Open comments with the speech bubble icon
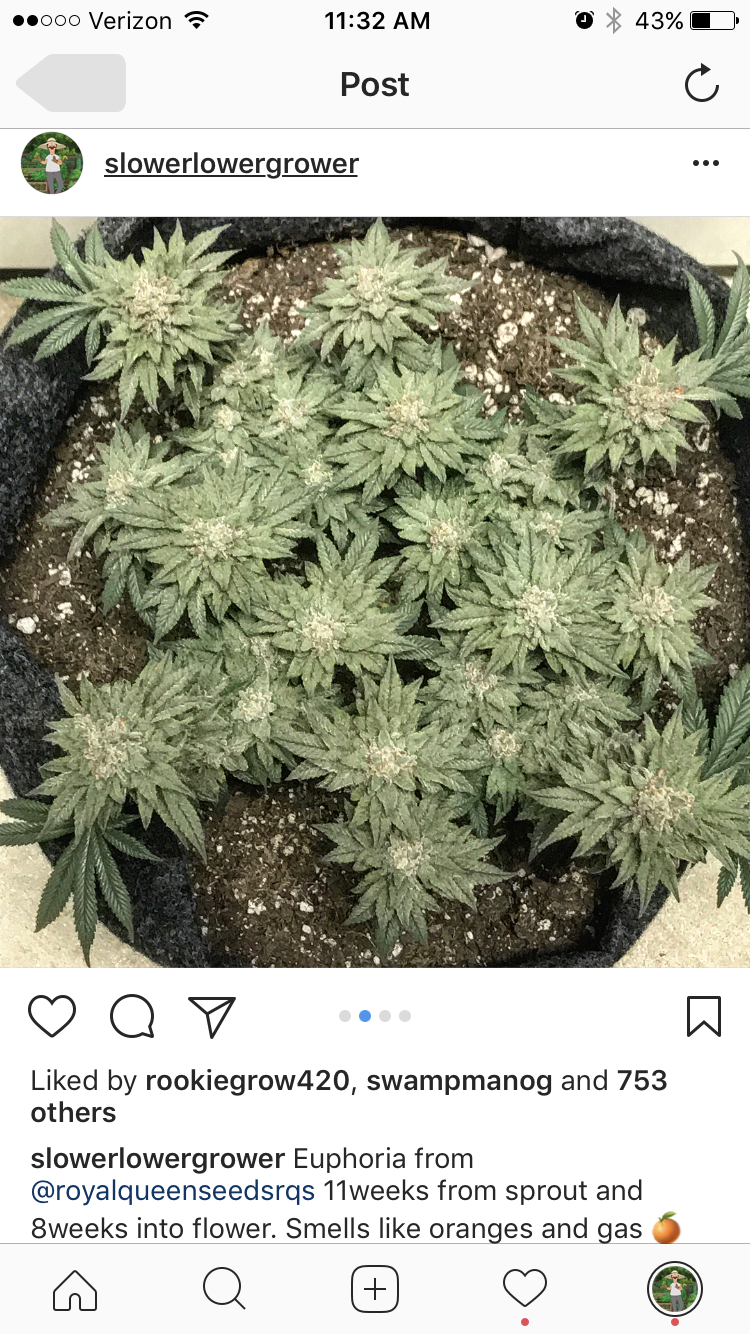The height and width of the screenshot is (1334, 750). [132, 1016]
